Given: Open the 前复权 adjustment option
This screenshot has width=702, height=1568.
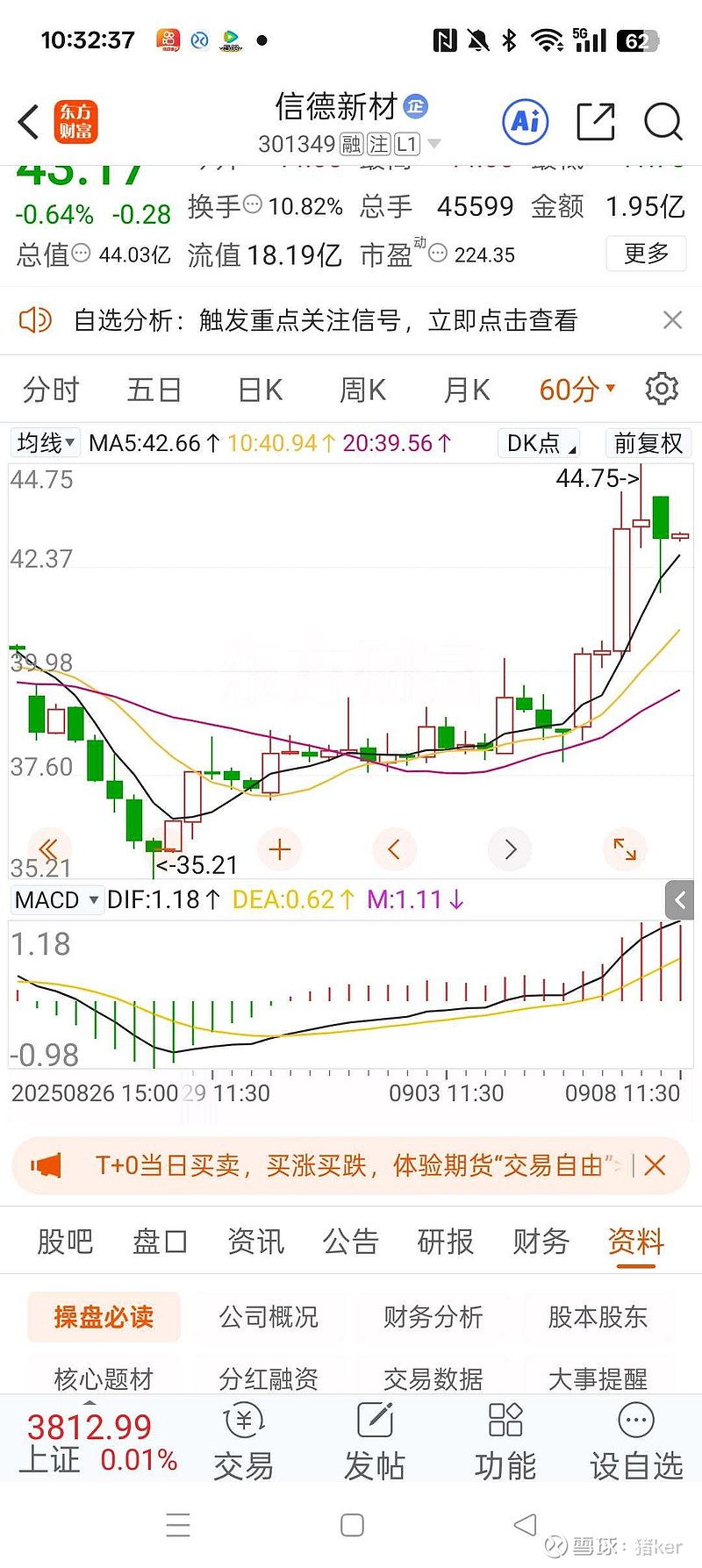Looking at the screenshot, I should (x=648, y=443).
